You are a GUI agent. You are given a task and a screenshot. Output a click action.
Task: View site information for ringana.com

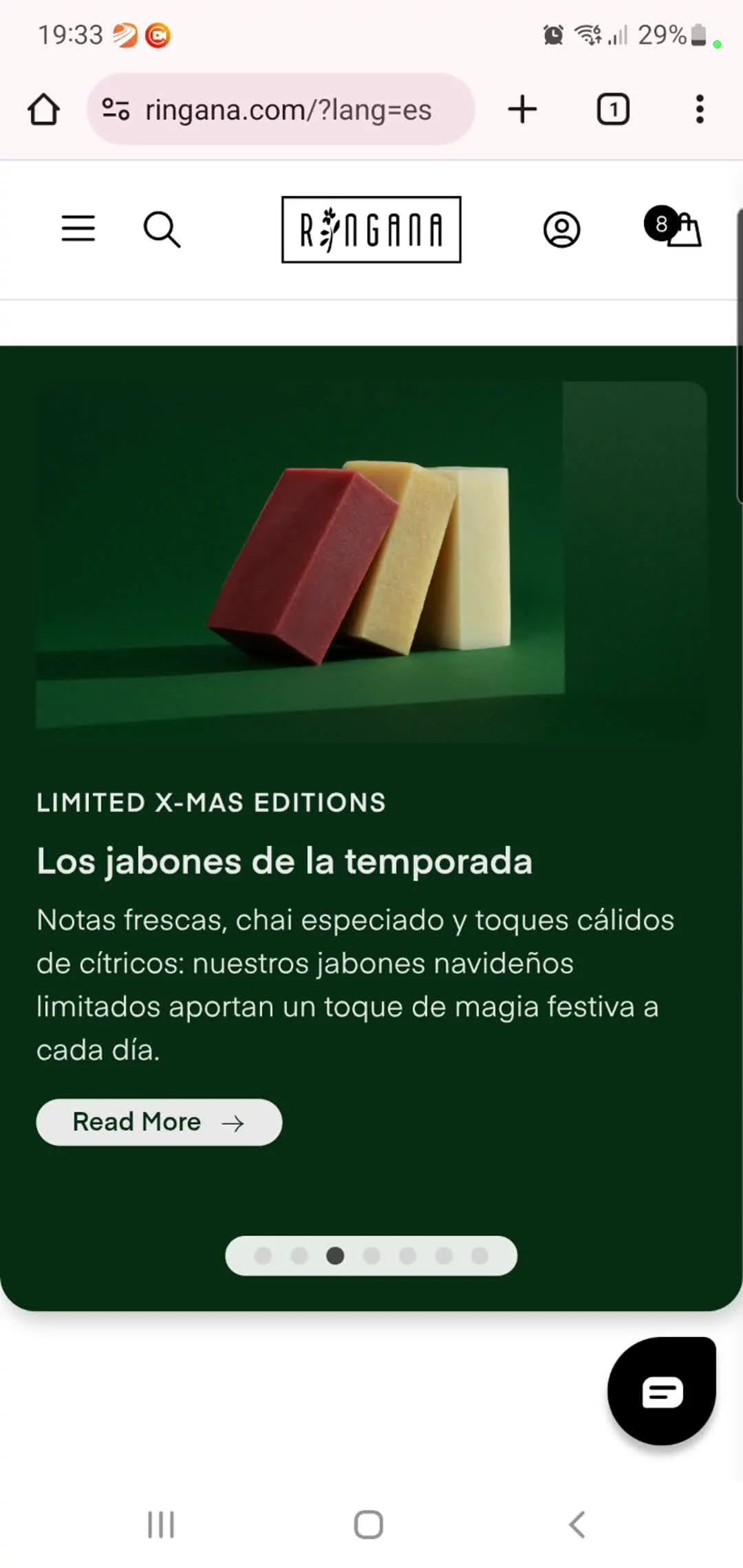tap(116, 109)
